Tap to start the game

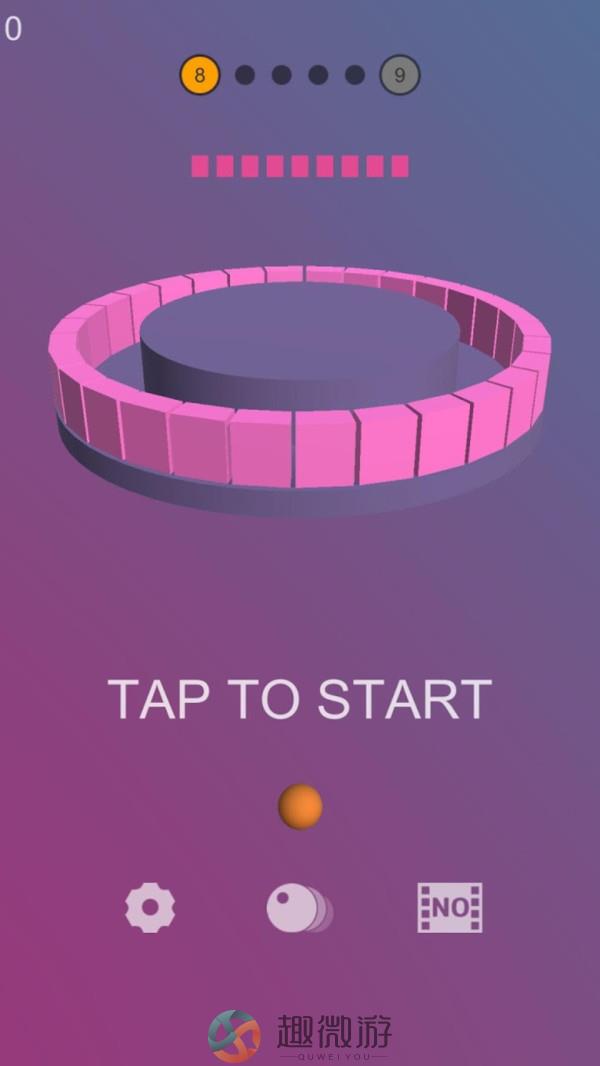(x=299, y=699)
